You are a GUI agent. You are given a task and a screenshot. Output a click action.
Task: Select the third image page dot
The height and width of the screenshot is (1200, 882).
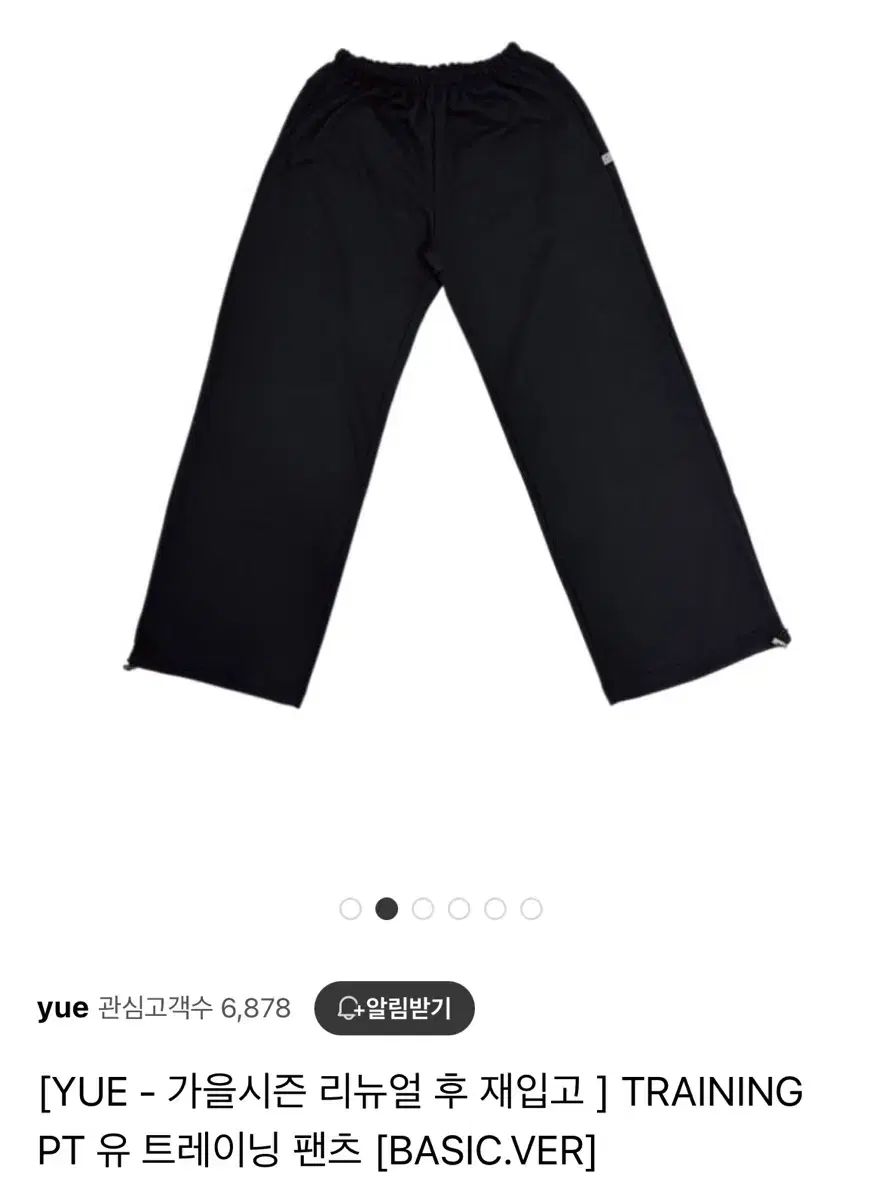(423, 909)
